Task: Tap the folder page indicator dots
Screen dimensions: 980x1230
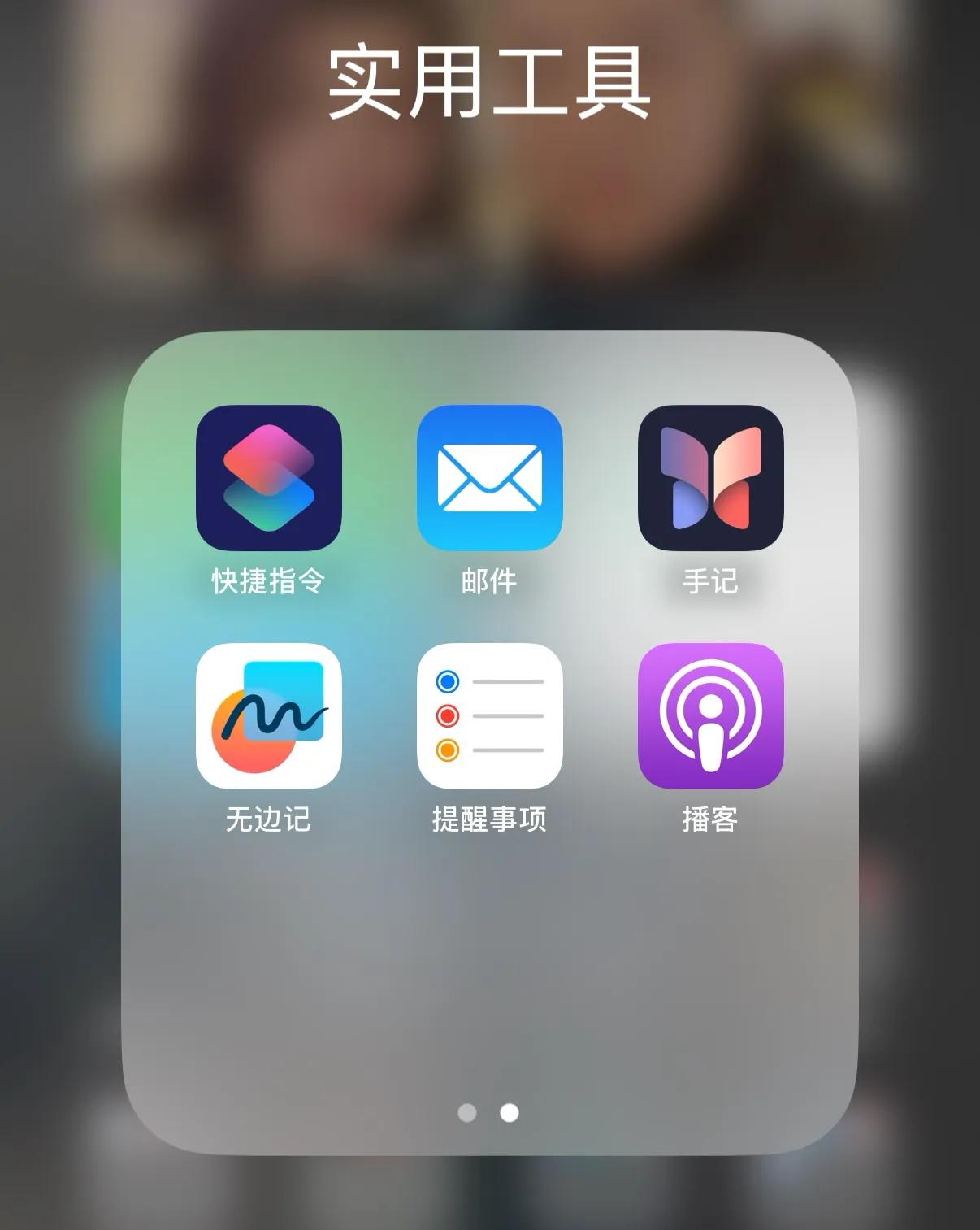Action: [x=488, y=1112]
